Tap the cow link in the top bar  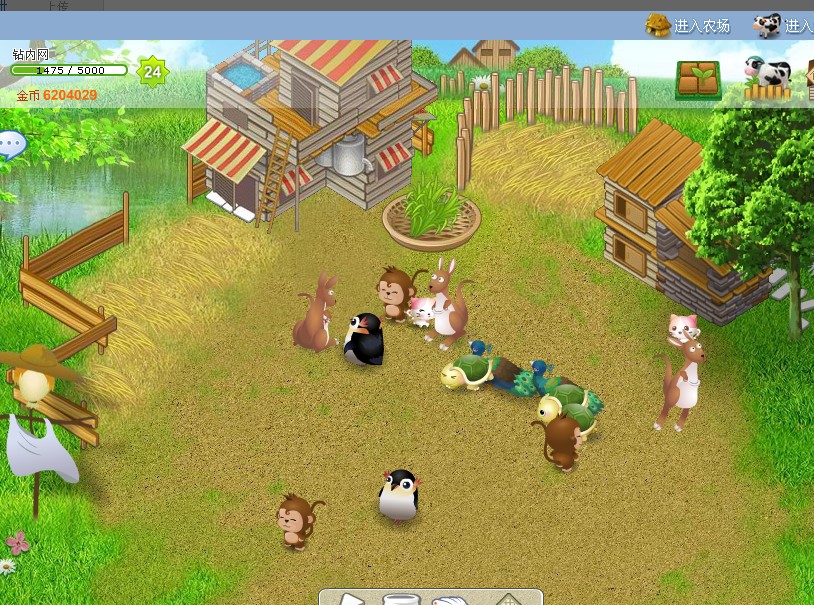785,26
